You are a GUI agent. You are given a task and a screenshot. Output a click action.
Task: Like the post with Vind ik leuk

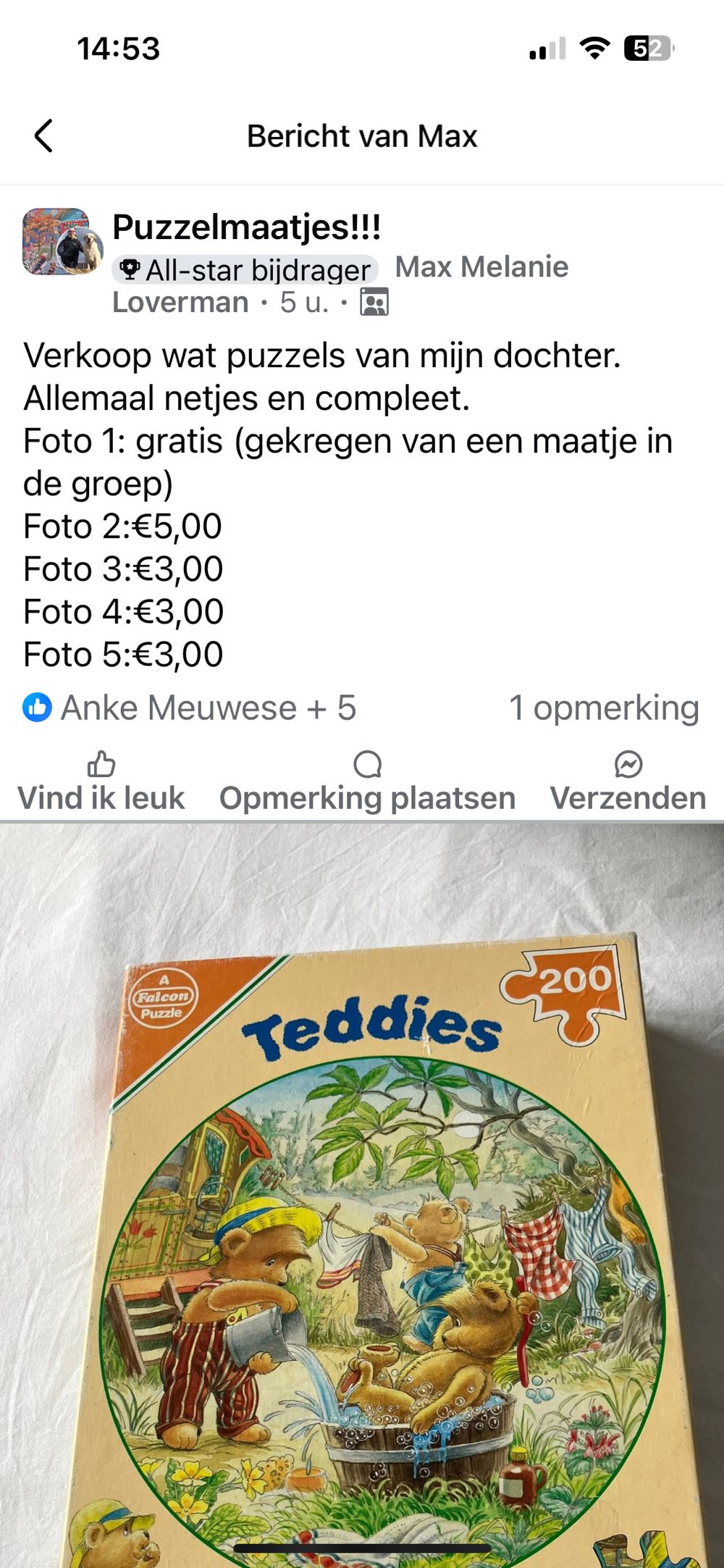101,782
